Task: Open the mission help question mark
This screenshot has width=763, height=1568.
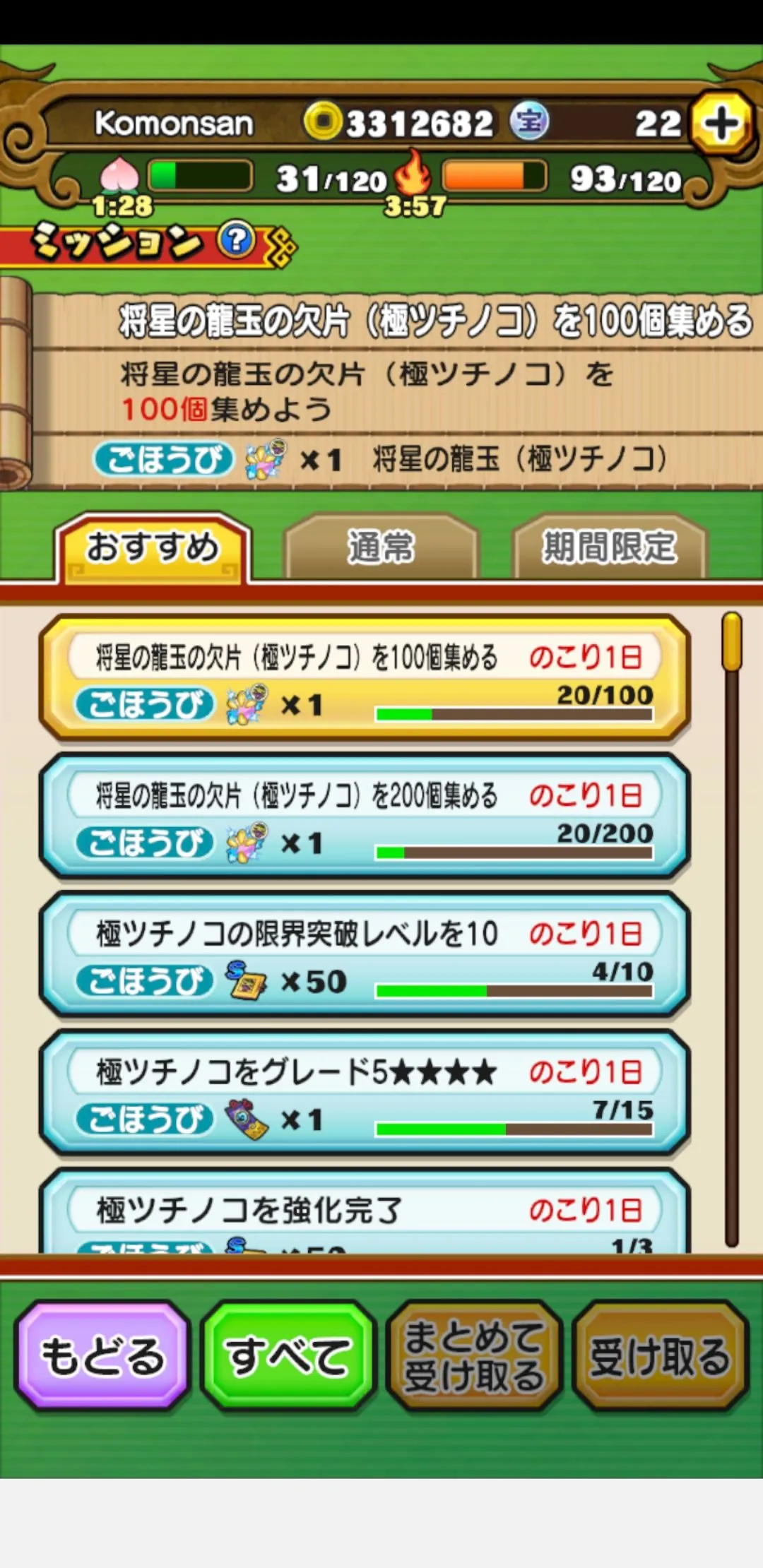Action: [236, 241]
